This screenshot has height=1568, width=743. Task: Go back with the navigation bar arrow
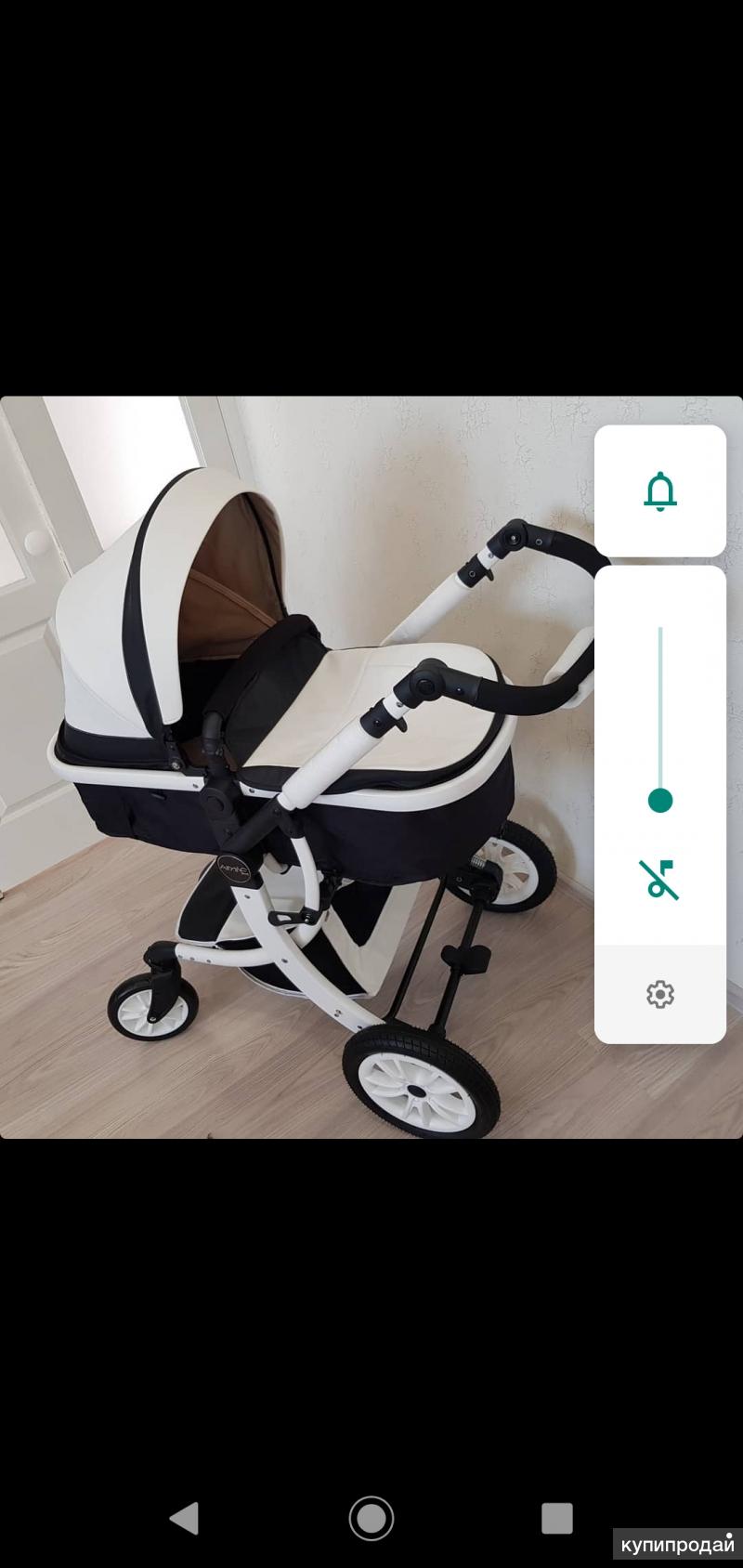185,1518
